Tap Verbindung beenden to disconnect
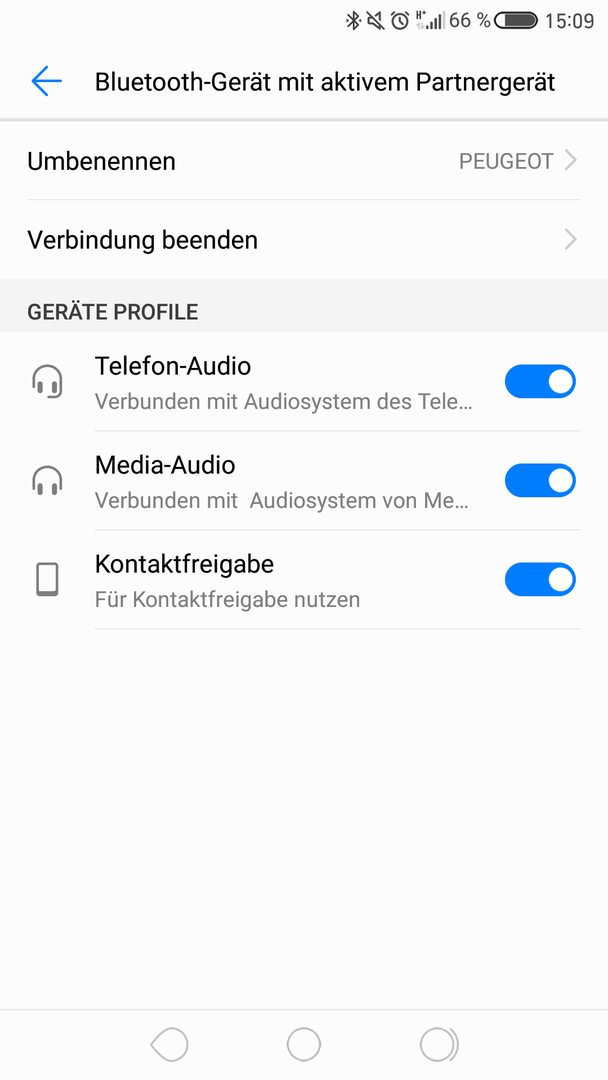 pos(304,240)
